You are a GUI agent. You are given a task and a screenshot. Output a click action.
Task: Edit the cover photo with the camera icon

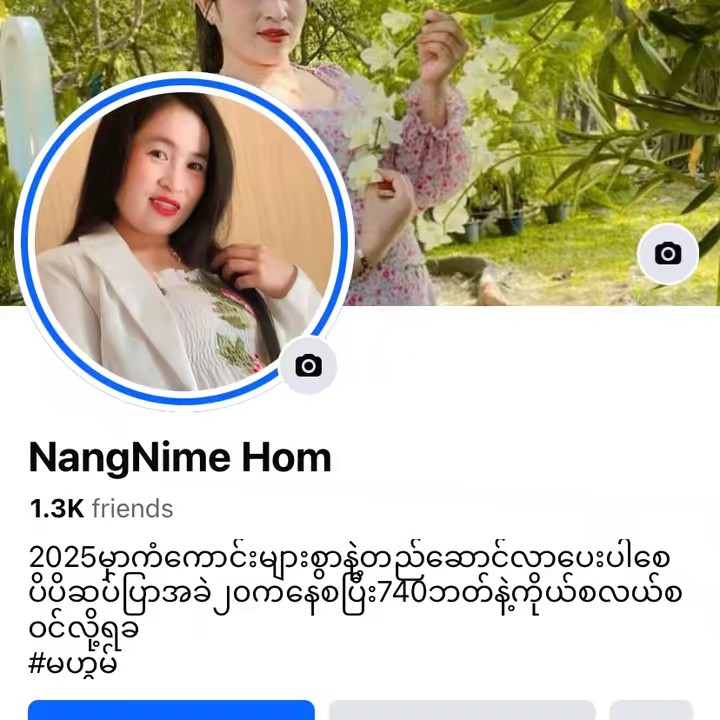tap(667, 254)
